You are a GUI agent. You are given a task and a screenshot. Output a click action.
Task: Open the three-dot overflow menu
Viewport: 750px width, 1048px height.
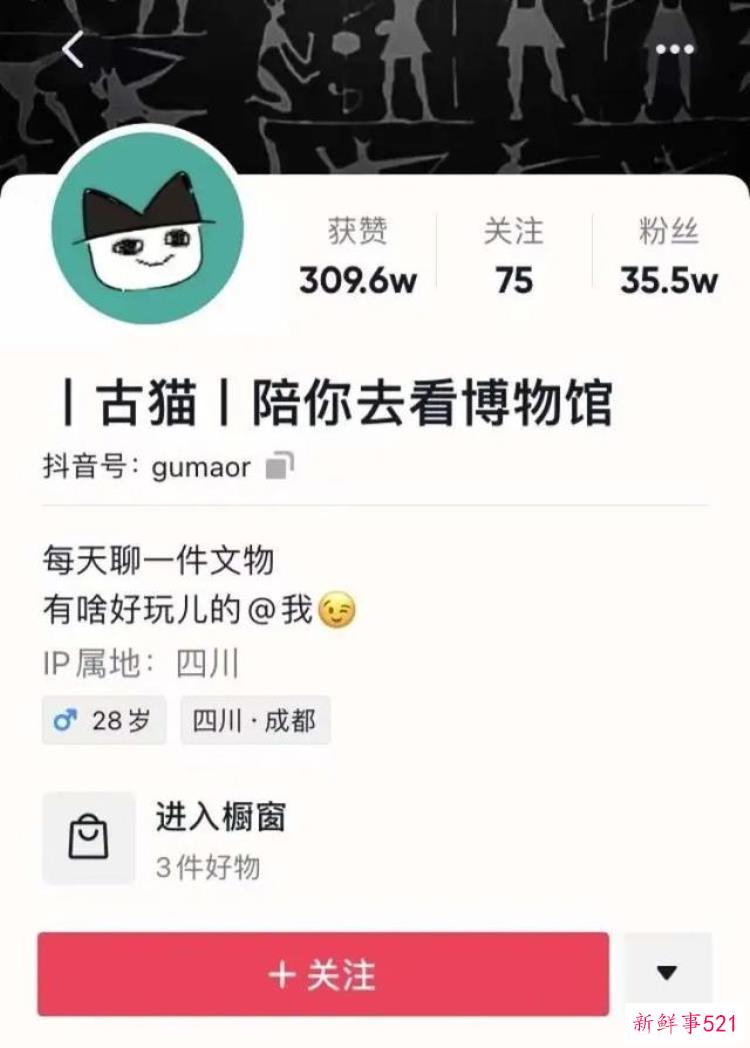(x=674, y=48)
